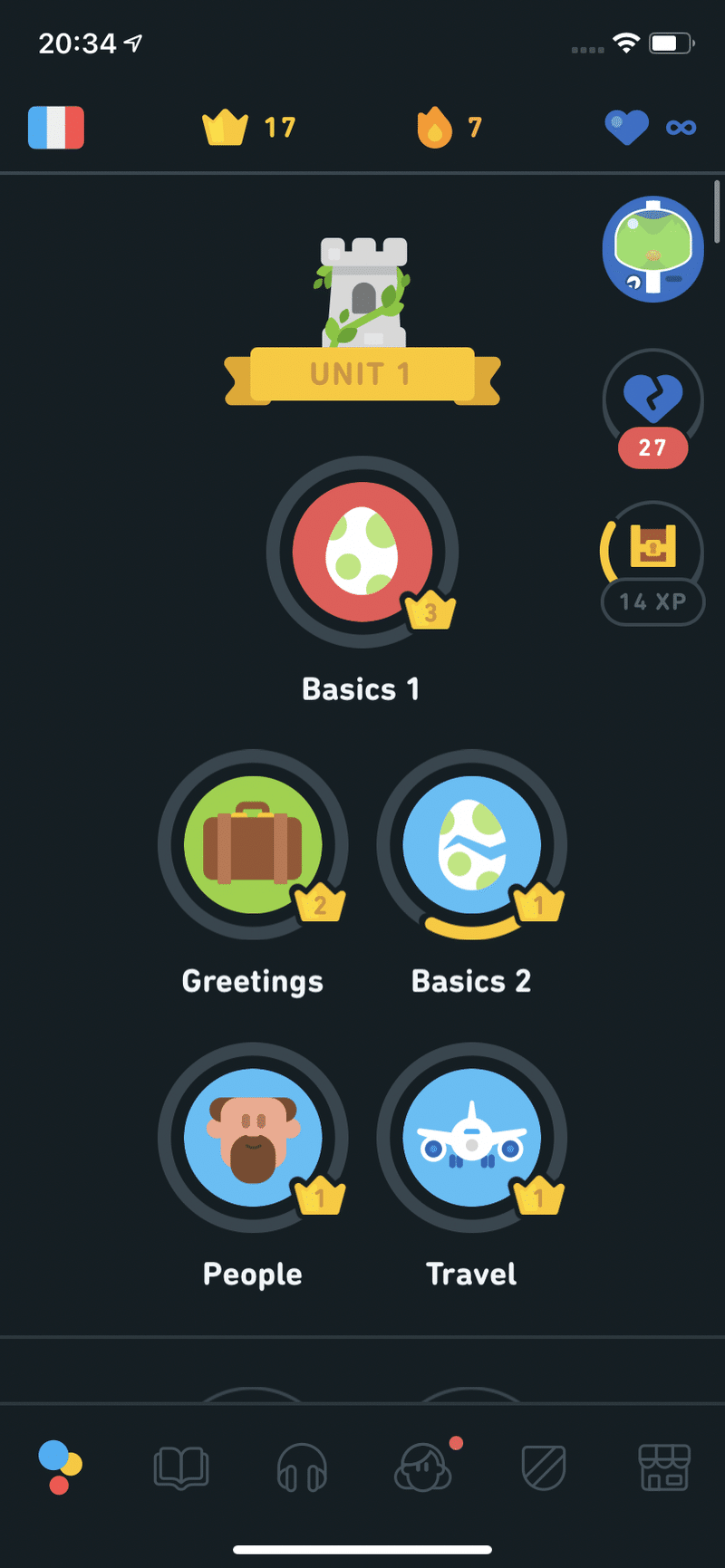Open the Greetings skill
The image size is (725, 1568).
coord(253,845)
